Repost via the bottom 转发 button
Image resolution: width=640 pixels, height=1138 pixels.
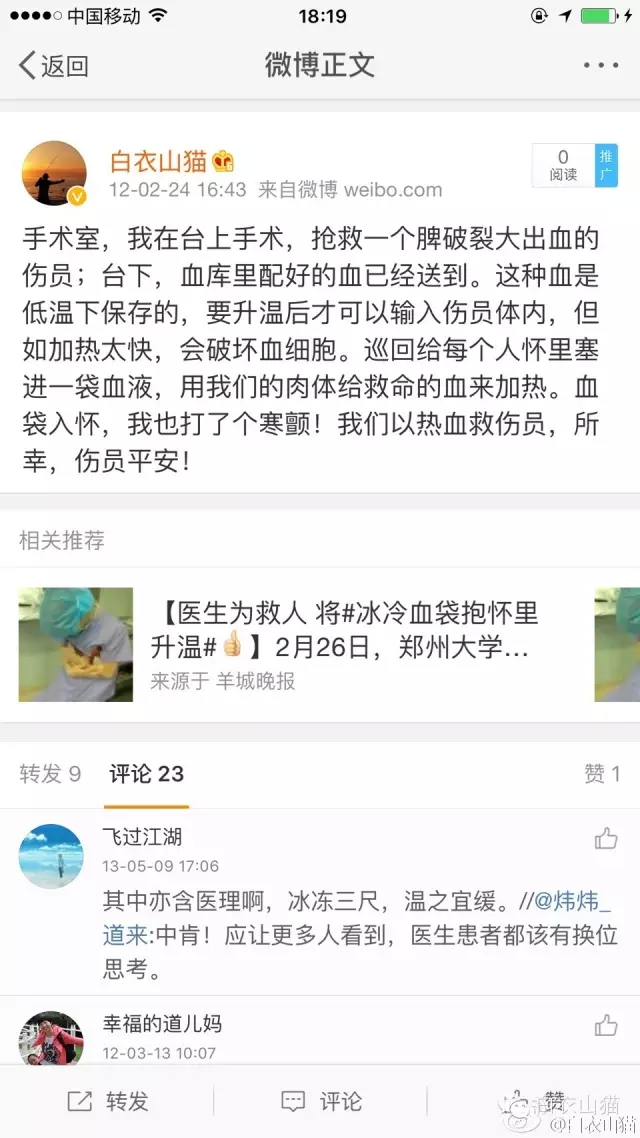pyautogui.click(x=108, y=1101)
